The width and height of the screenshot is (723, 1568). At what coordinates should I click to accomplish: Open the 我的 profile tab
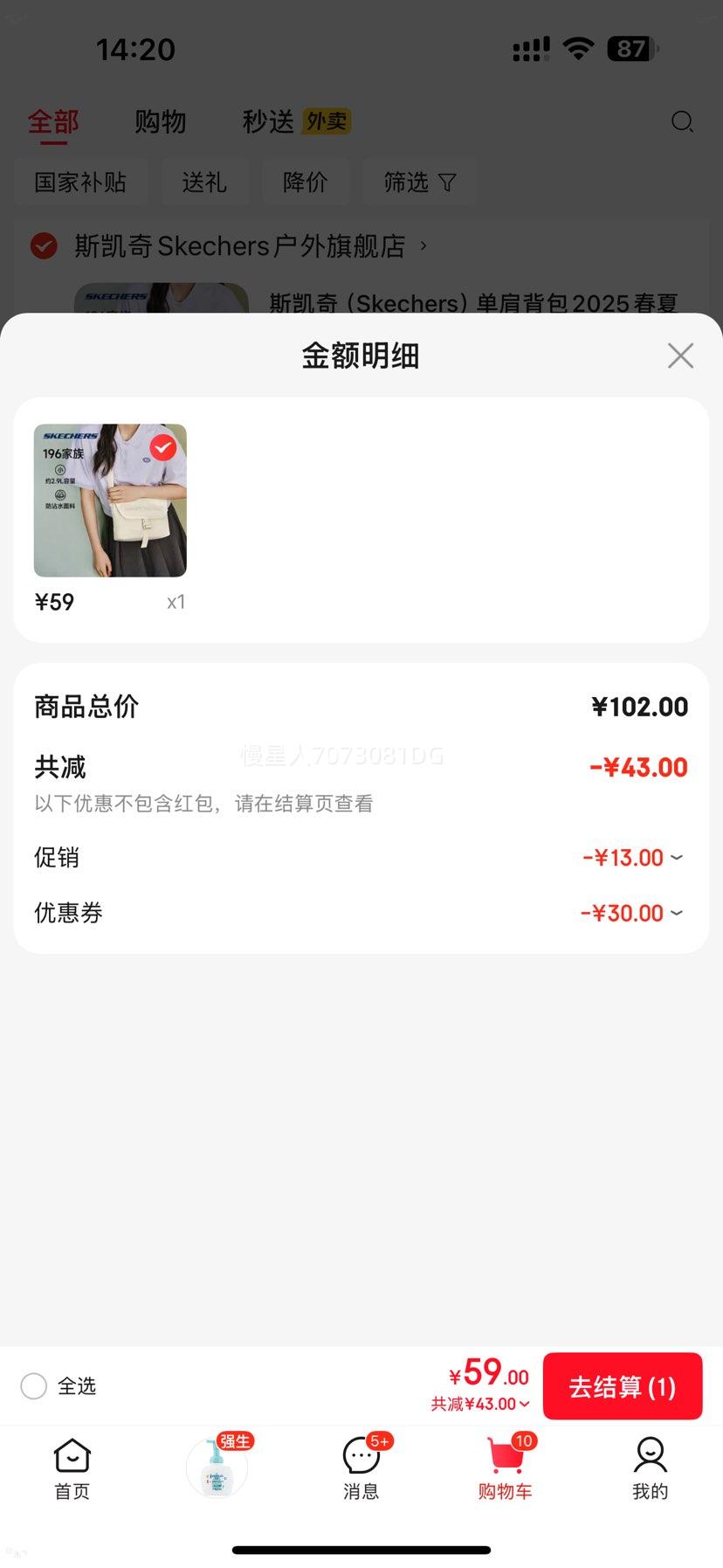coord(650,1468)
